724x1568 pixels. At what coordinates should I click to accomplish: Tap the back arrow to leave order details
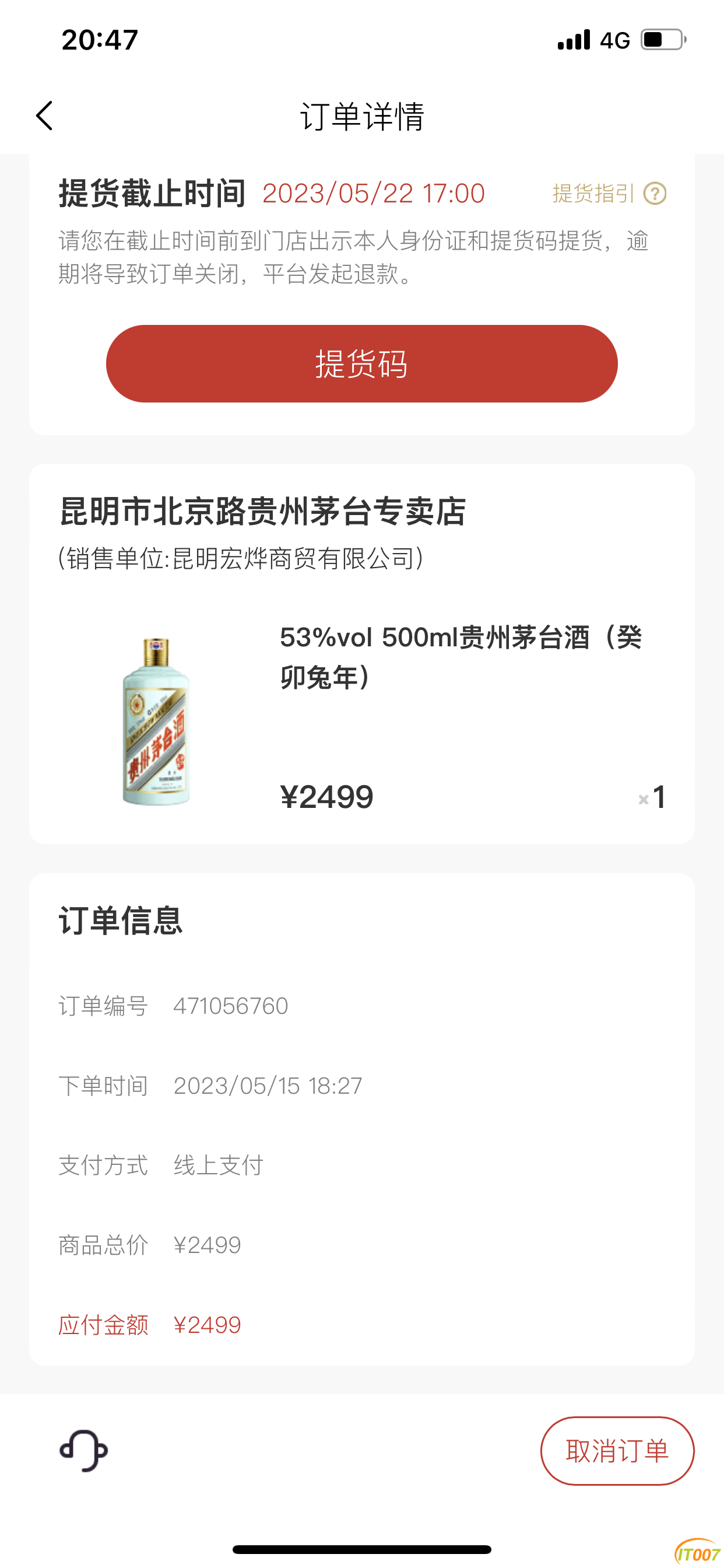point(44,116)
